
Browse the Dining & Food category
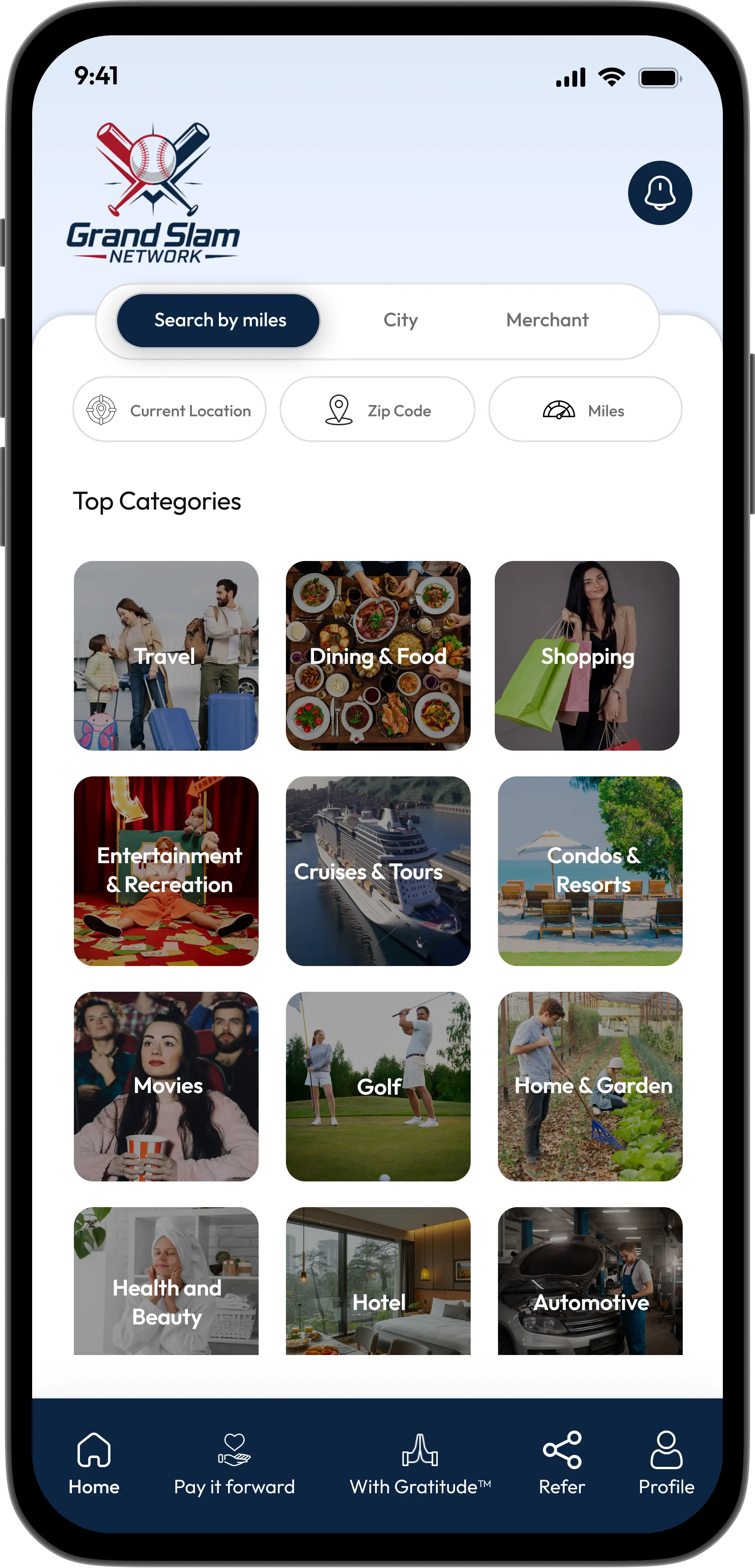(378, 655)
